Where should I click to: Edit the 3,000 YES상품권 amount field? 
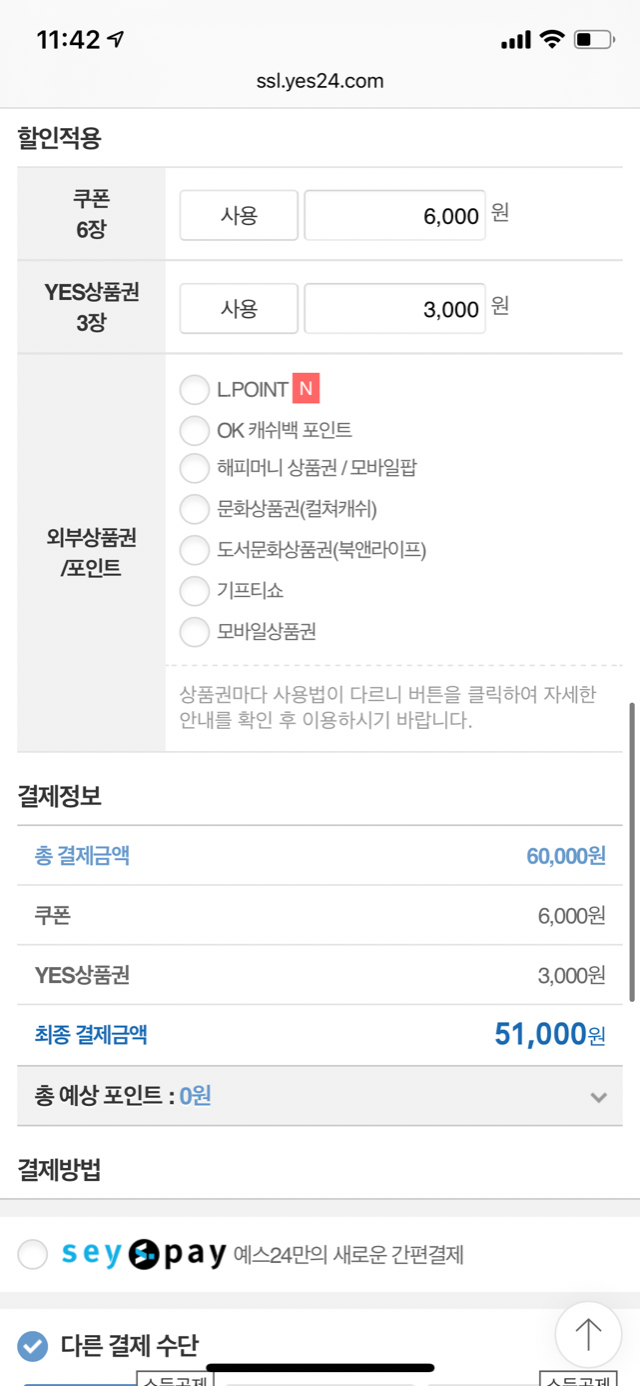click(x=394, y=310)
